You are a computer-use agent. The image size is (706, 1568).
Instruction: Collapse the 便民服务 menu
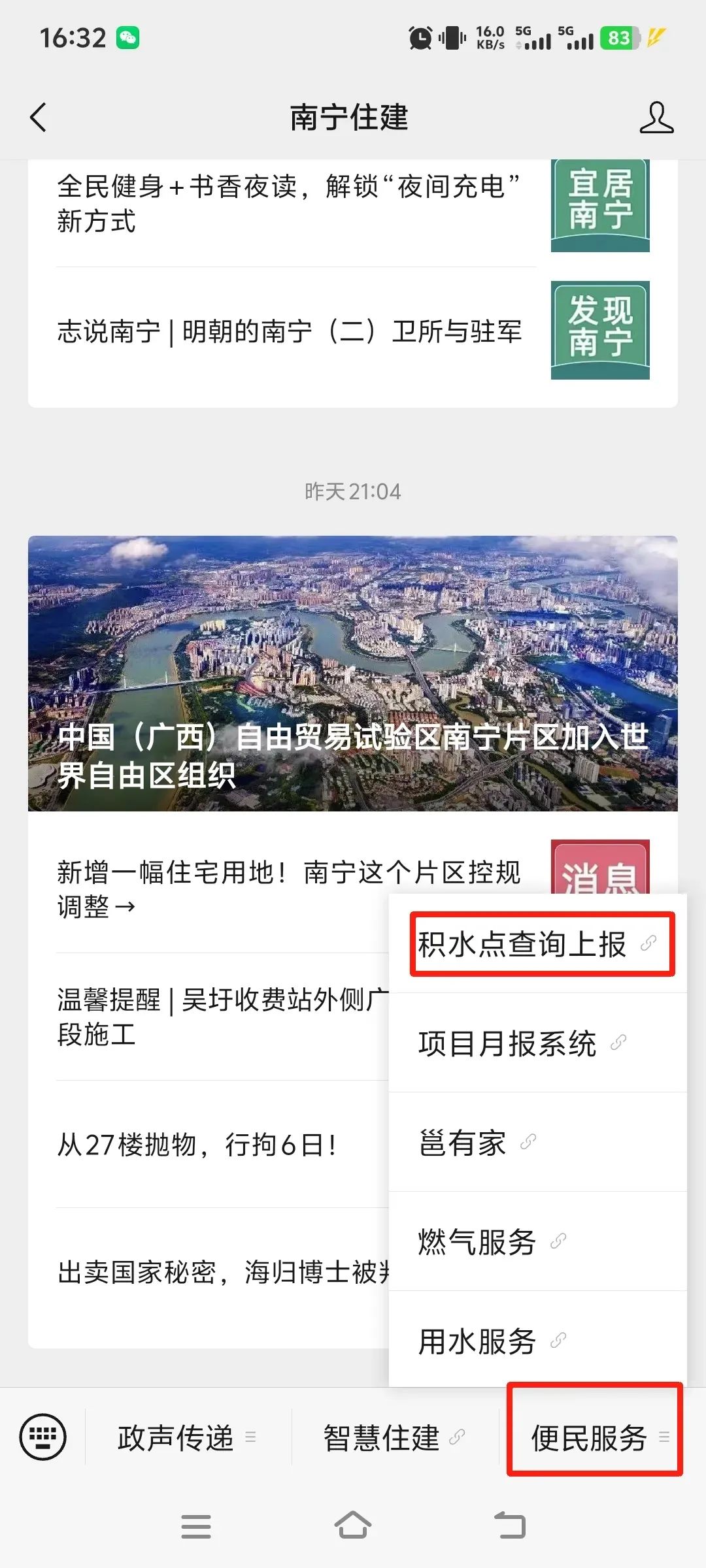click(595, 1437)
